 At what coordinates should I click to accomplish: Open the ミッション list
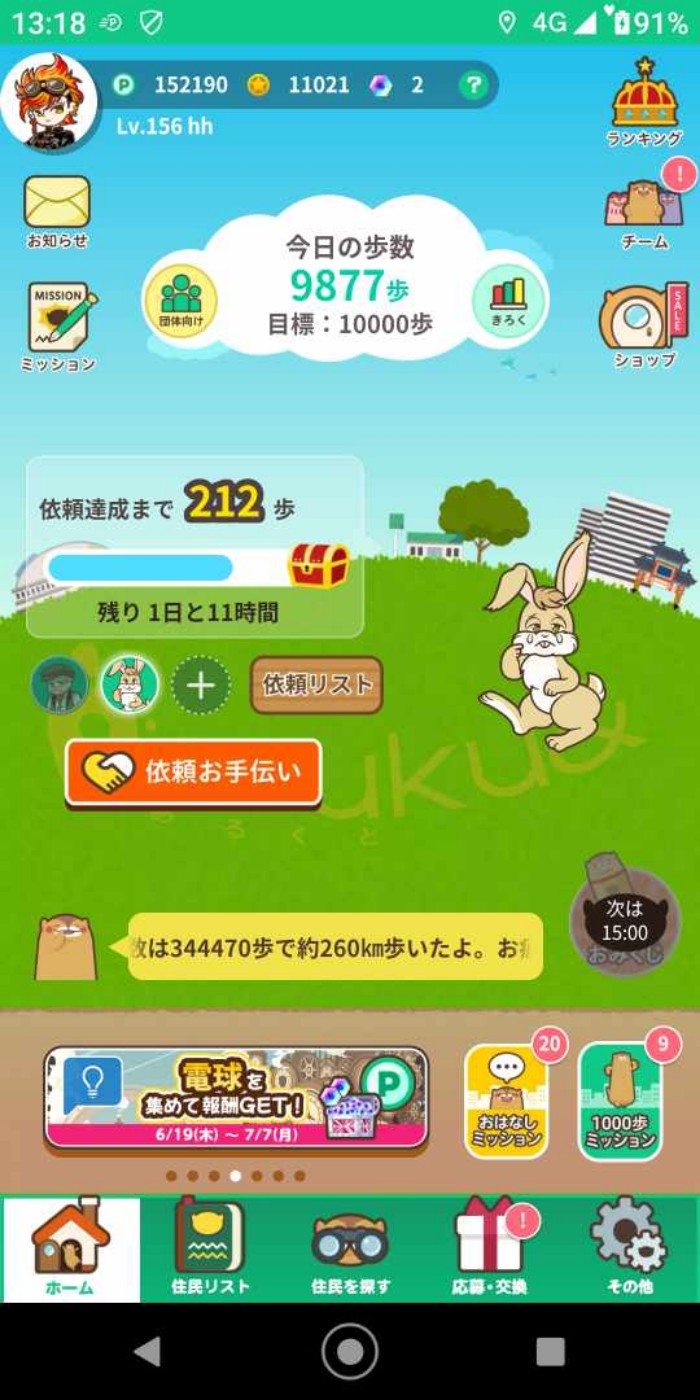pyautogui.click(x=59, y=325)
